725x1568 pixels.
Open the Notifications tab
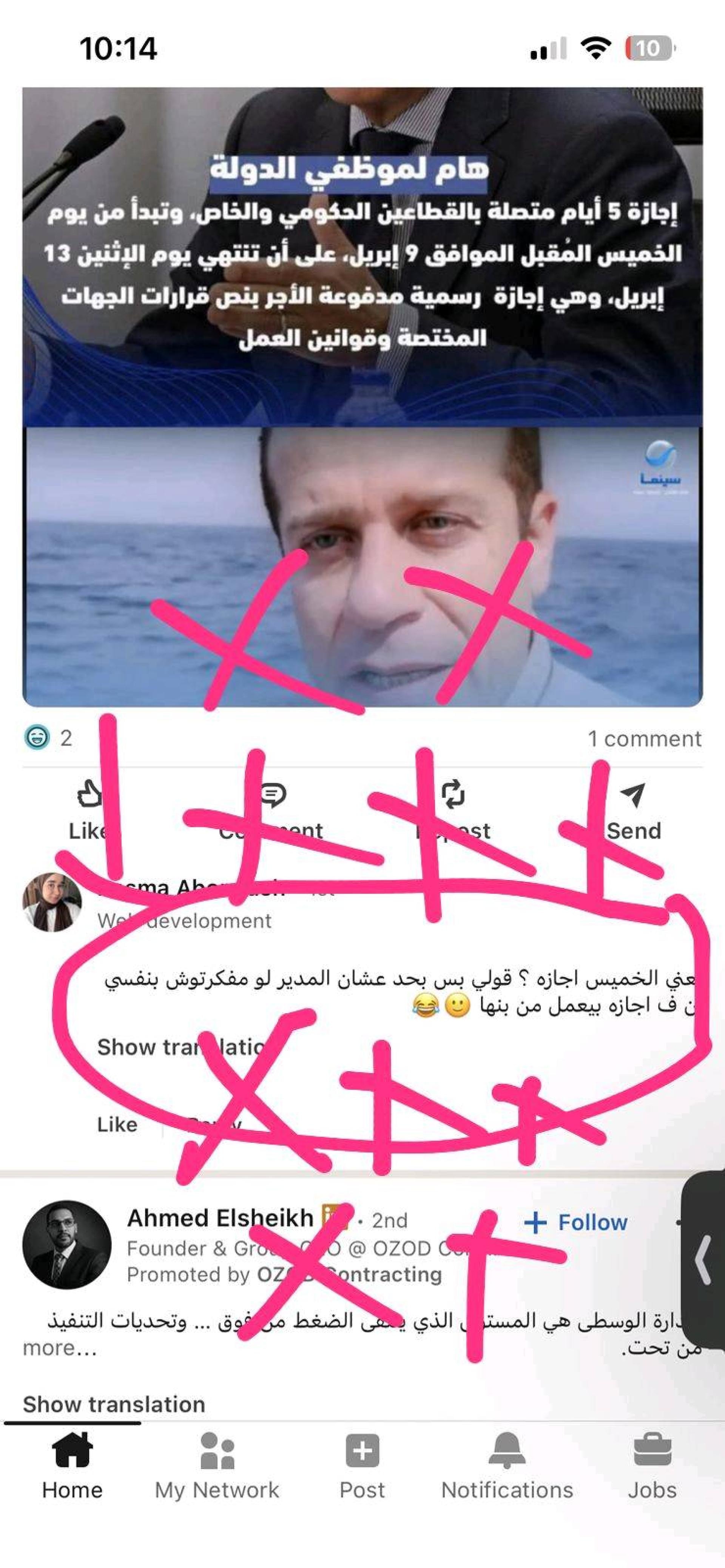click(x=507, y=1466)
